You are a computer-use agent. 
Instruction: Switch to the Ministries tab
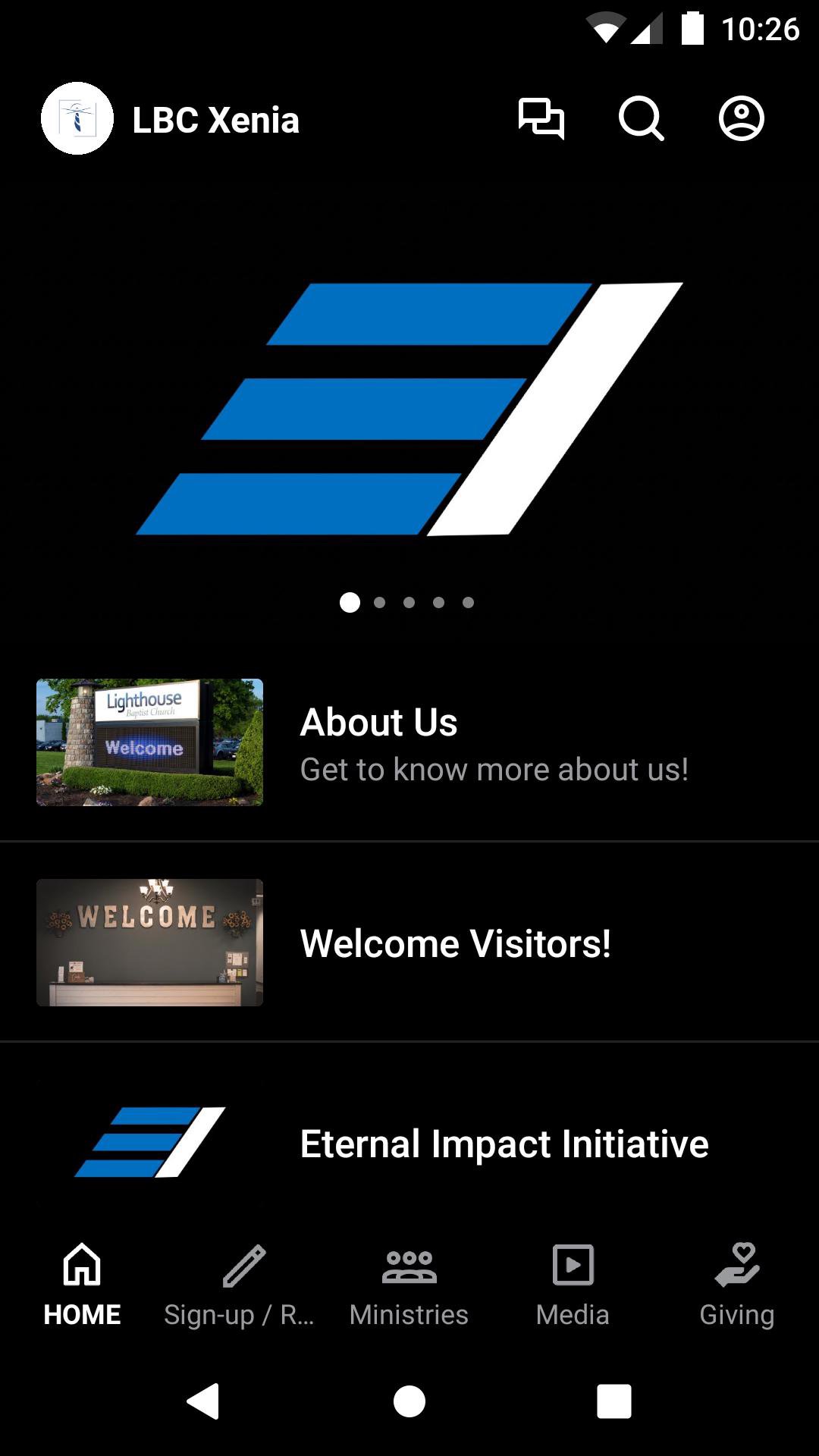click(409, 1282)
